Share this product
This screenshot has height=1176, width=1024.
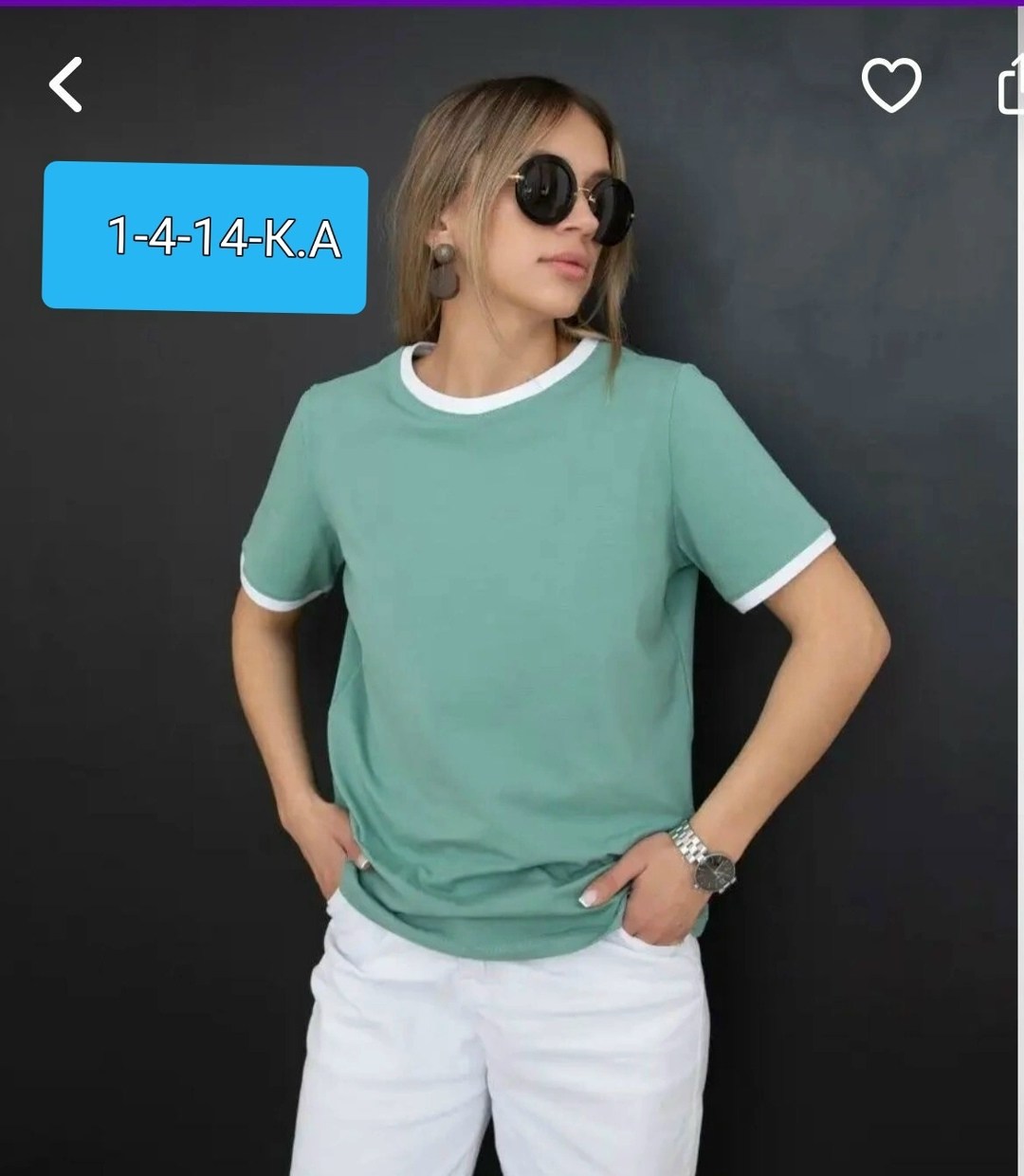[x=1011, y=87]
